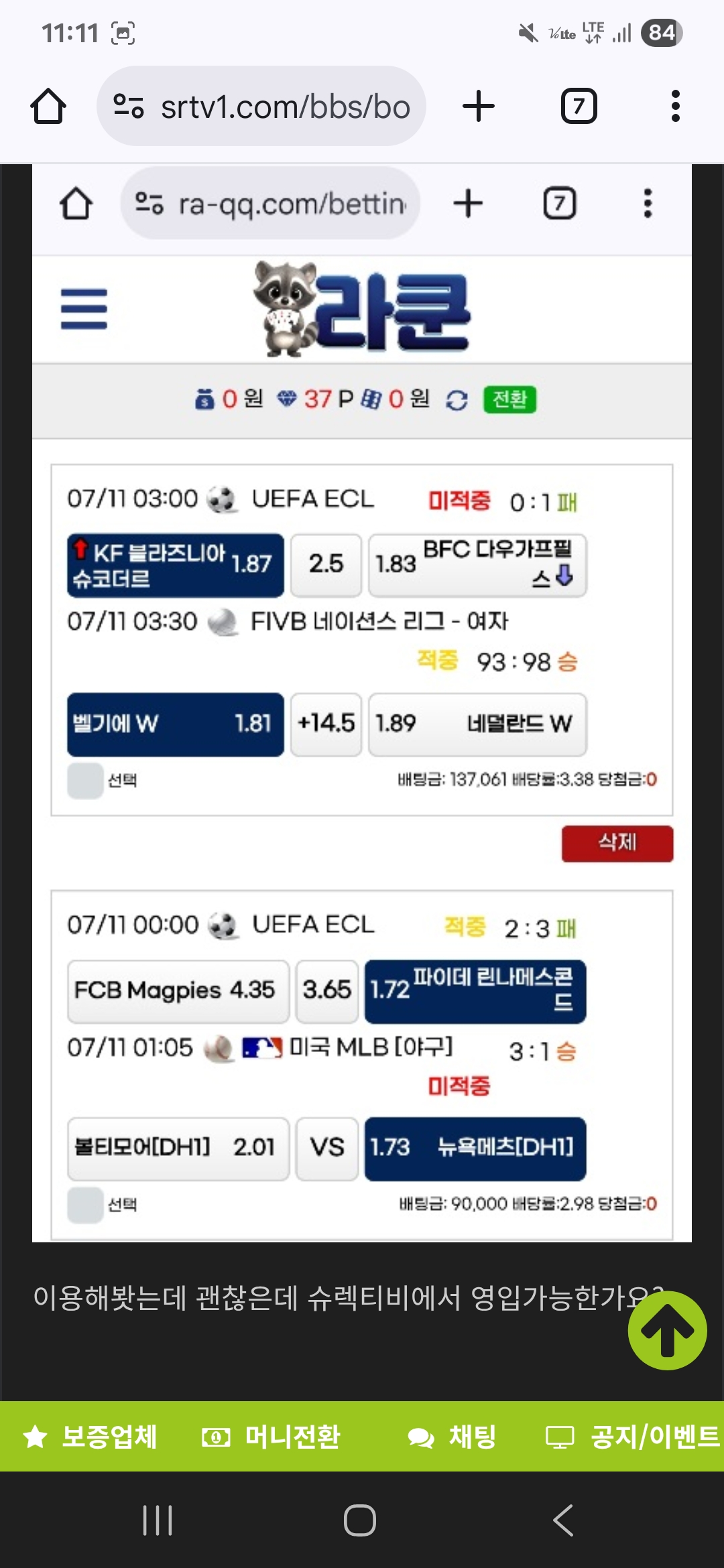Open the tab switcher showing 7 tabs
The height and width of the screenshot is (1568, 724).
pos(579,106)
